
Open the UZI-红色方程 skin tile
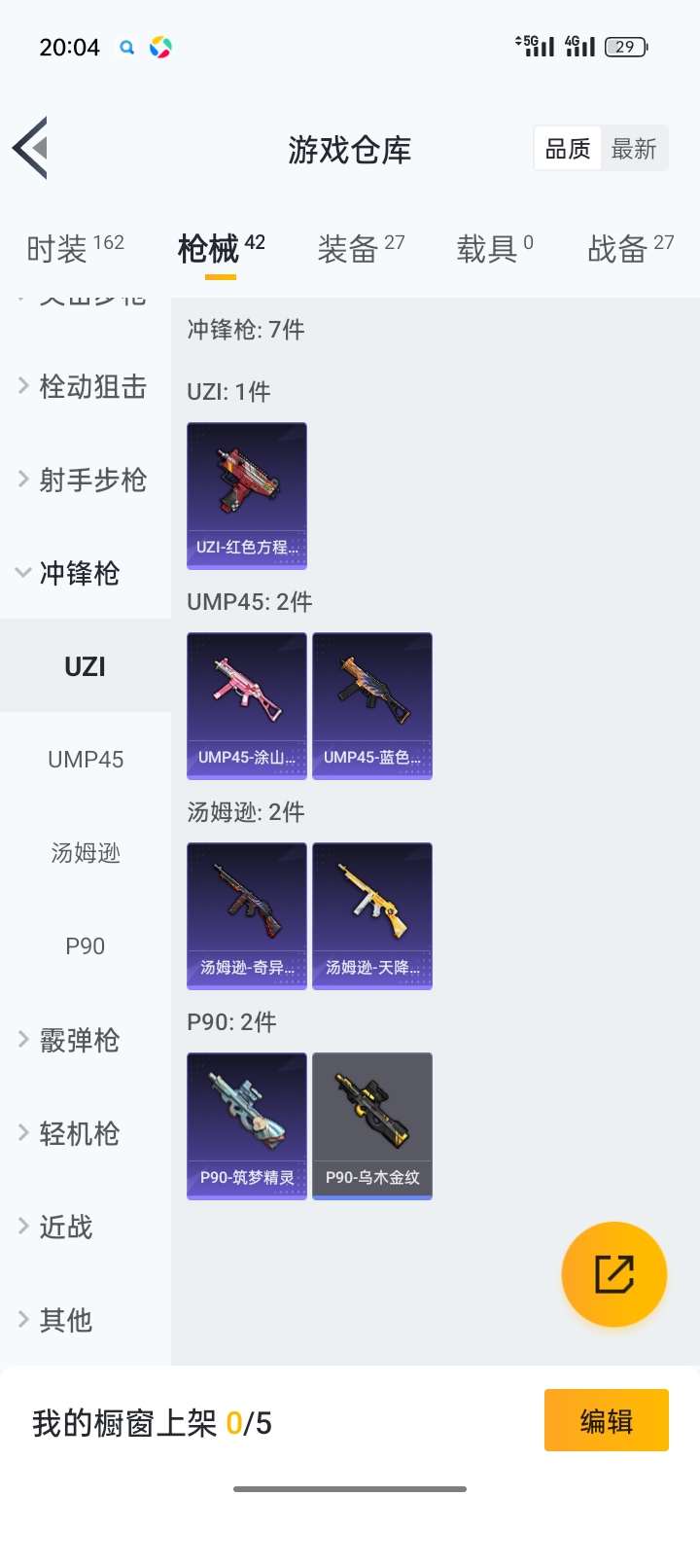(x=247, y=495)
